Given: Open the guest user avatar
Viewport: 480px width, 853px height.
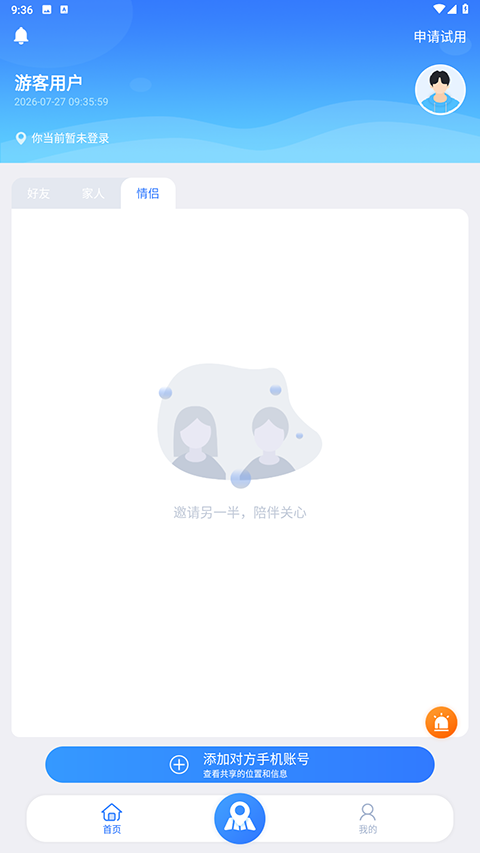Looking at the screenshot, I should click(x=440, y=90).
